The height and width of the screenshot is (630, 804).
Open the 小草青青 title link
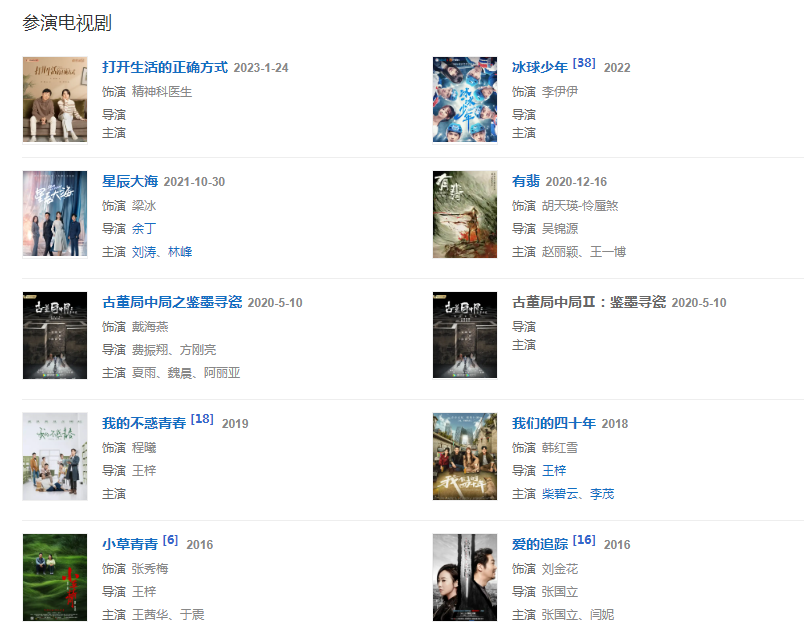(x=130, y=544)
